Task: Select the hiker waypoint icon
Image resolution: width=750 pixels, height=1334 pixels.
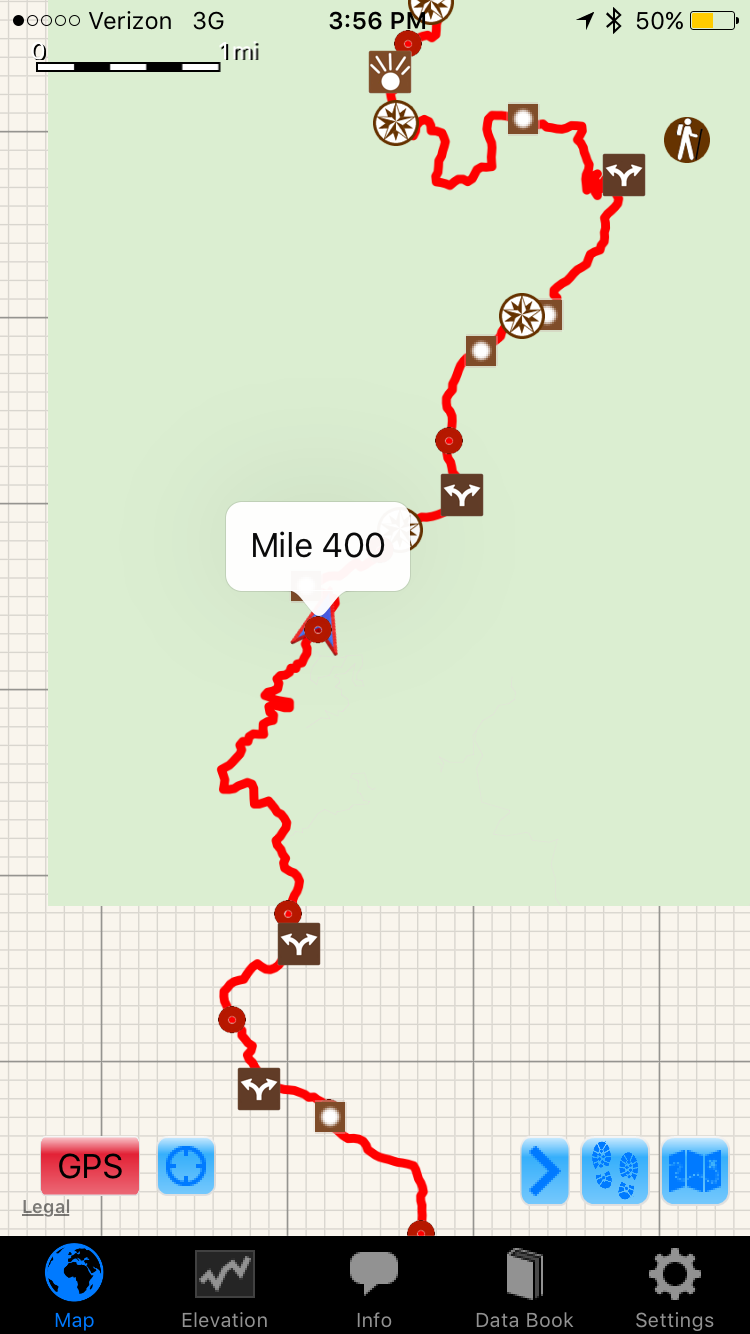Action: coord(686,140)
